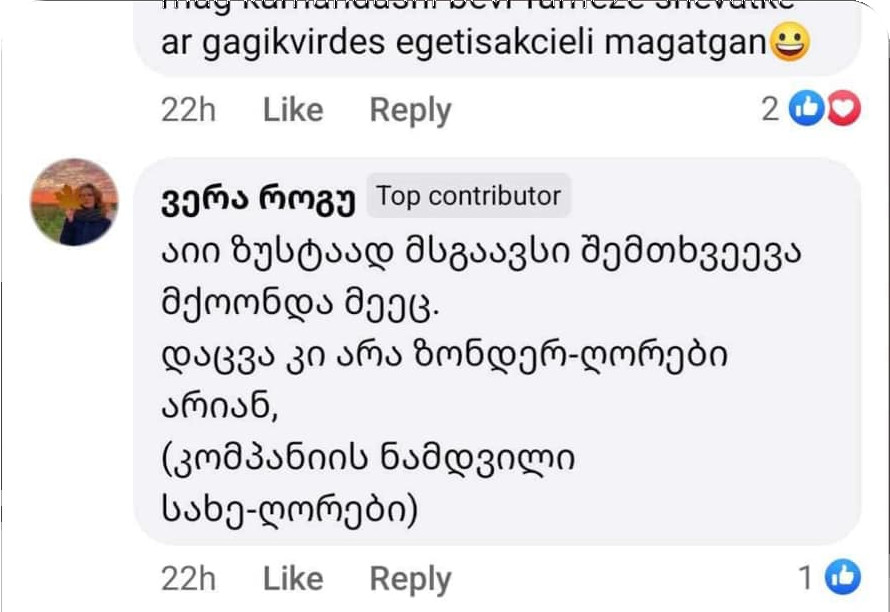Like ვერა როგუ's comment
890x612 pixels.
292,578
